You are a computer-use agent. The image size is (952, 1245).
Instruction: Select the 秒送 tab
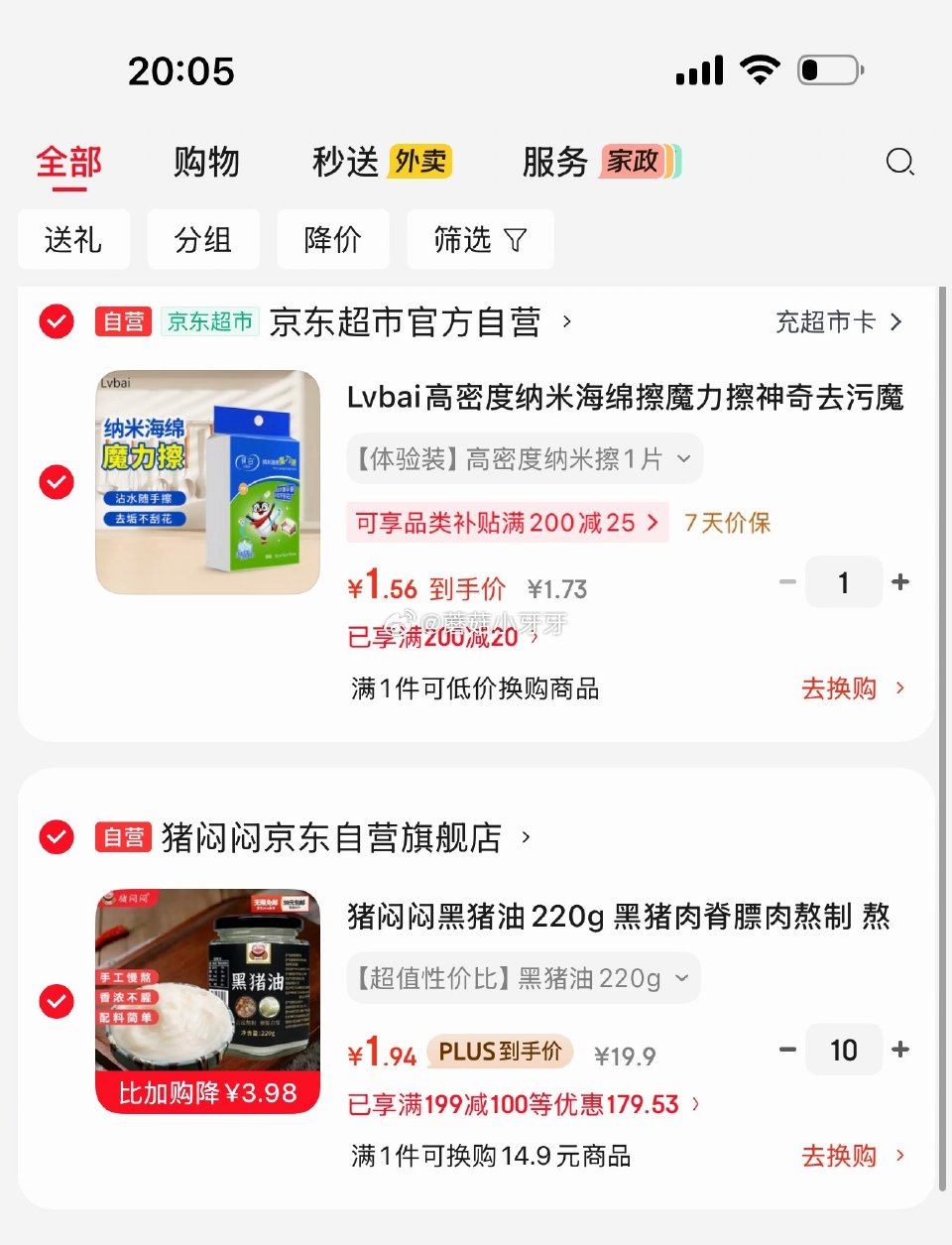[x=345, y=162]
